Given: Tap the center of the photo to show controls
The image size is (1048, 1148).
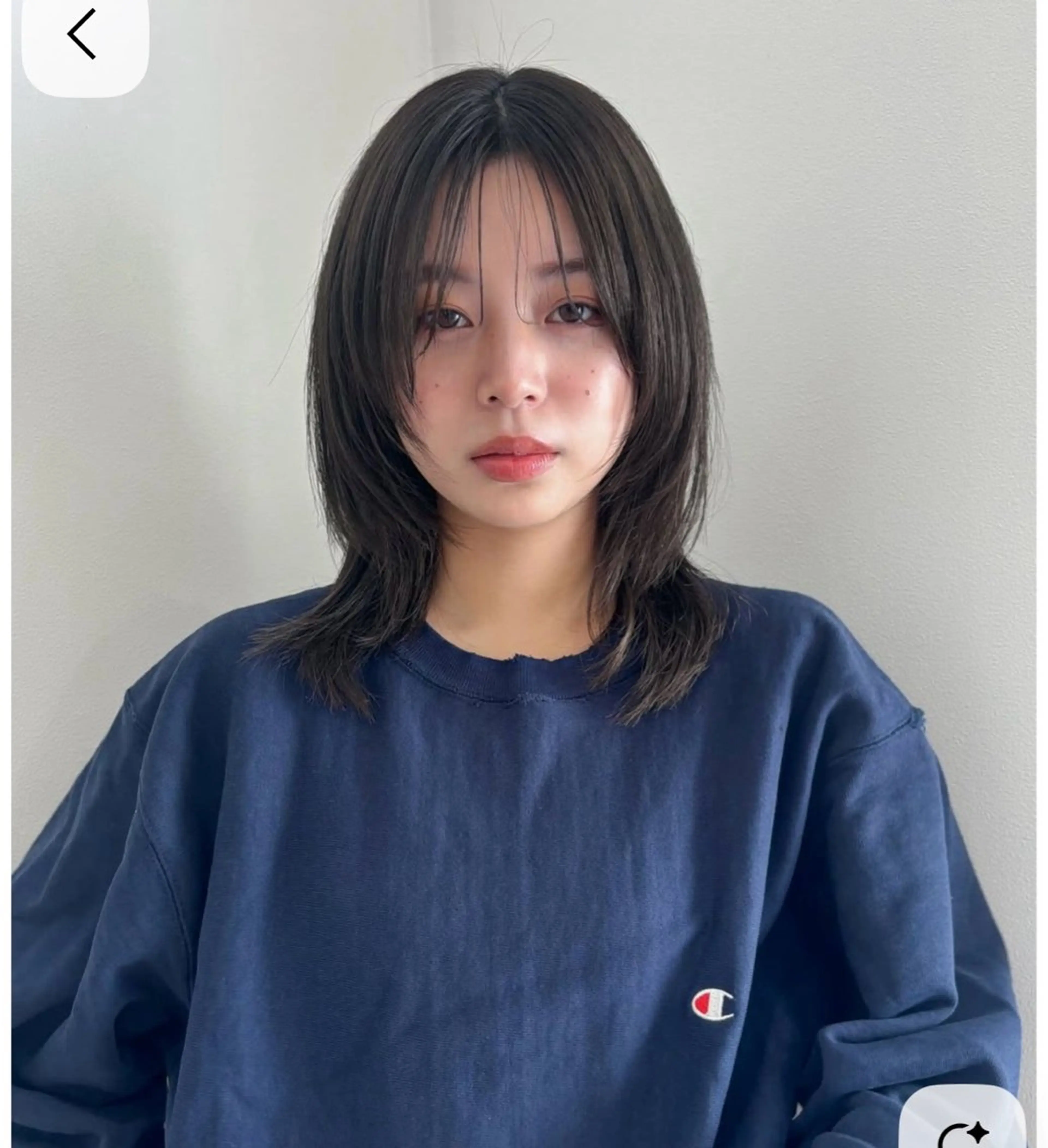Looking at the screenshot, I should pos(524,574).
